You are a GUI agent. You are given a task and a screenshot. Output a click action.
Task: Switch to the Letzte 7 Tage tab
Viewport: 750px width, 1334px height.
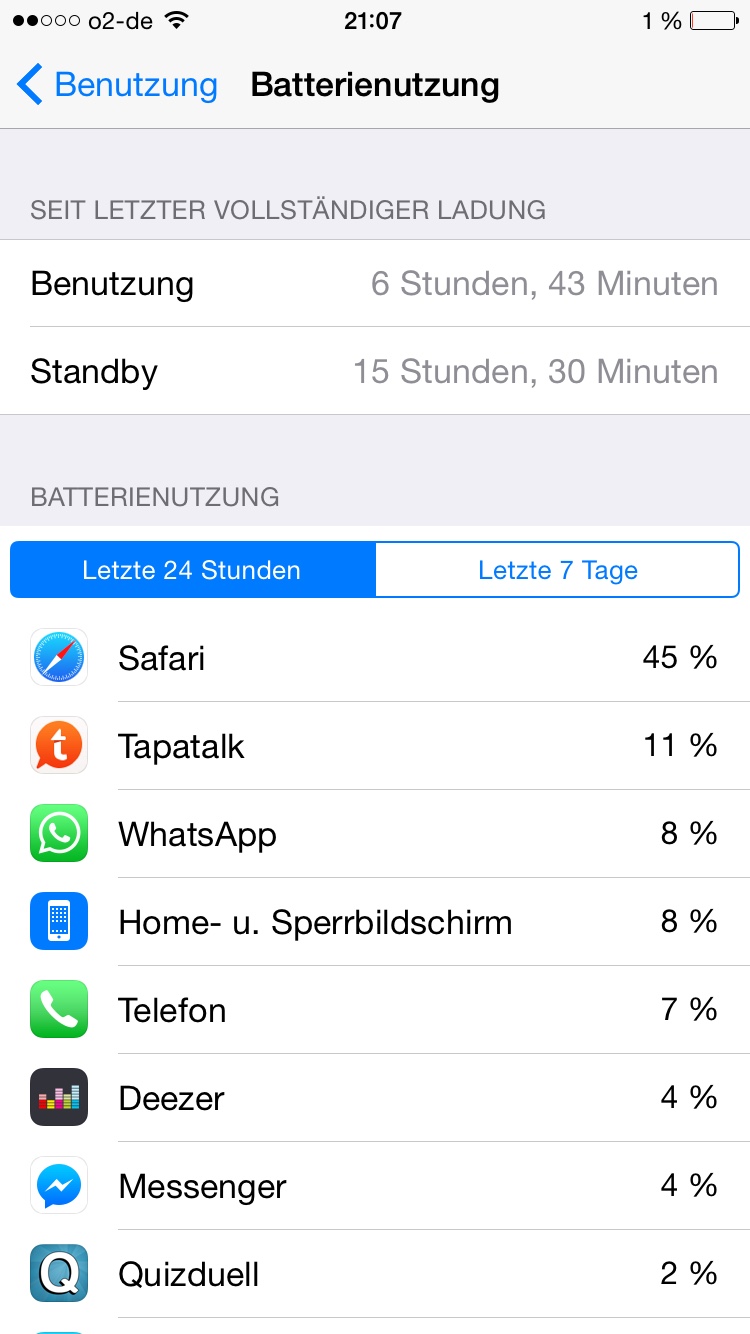(557, 570)
